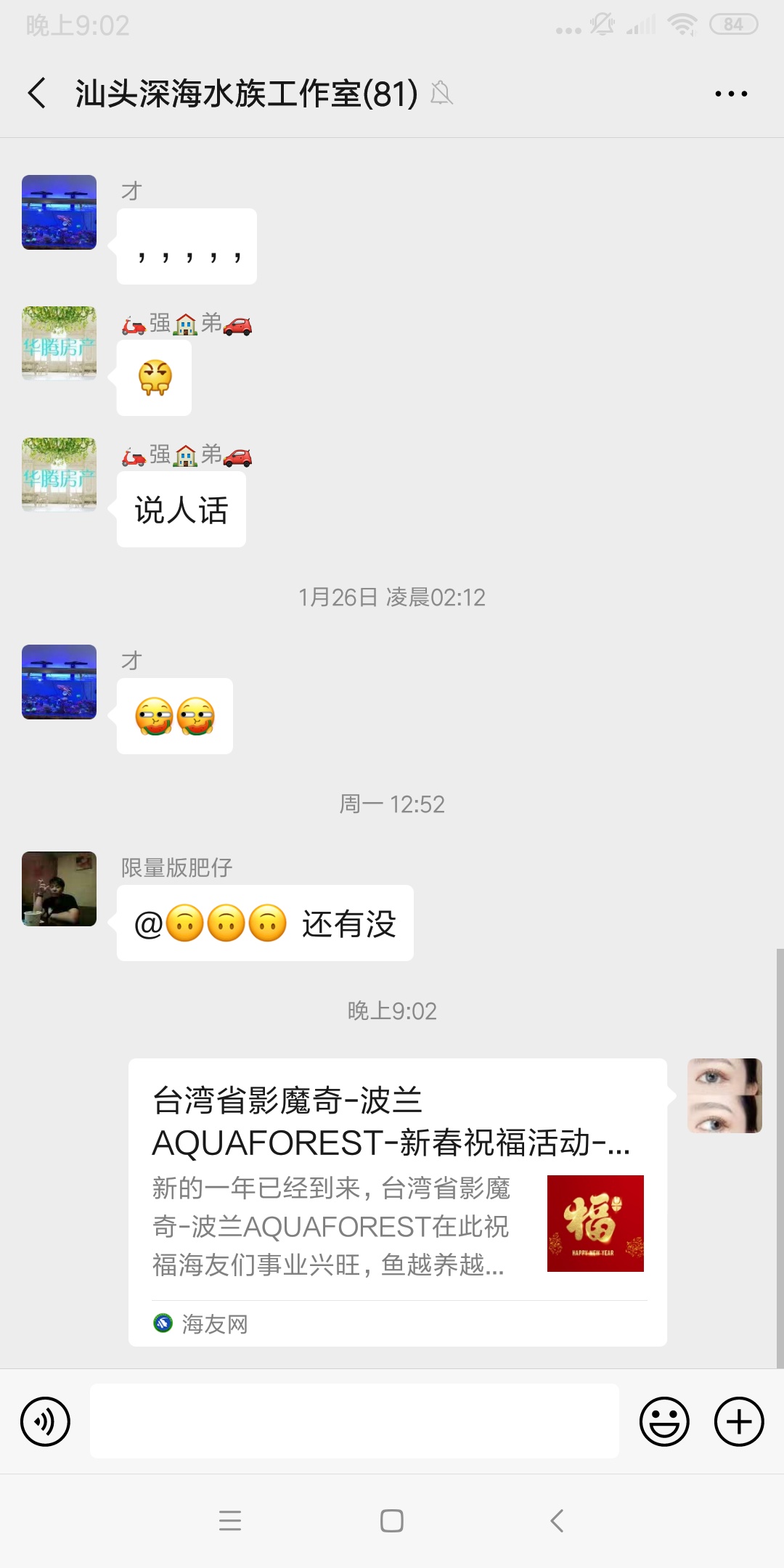784x1568 pixels.
Task: View my own avatar beside the shared link
Action: [724, 1095]
